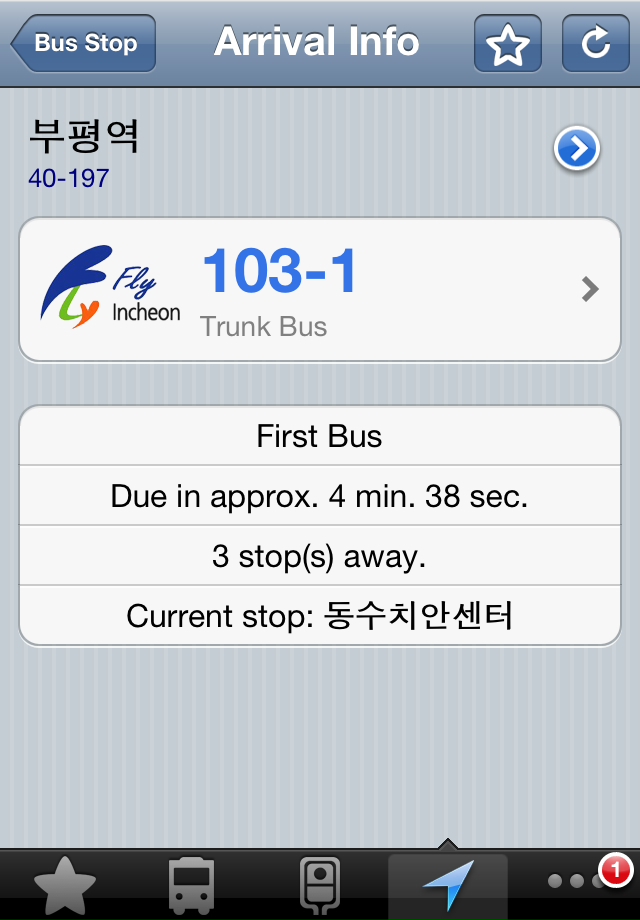Select the nearby location arrow tab
Screen dimensions: 640x920
pyautogui.click(x=447, y=886)
